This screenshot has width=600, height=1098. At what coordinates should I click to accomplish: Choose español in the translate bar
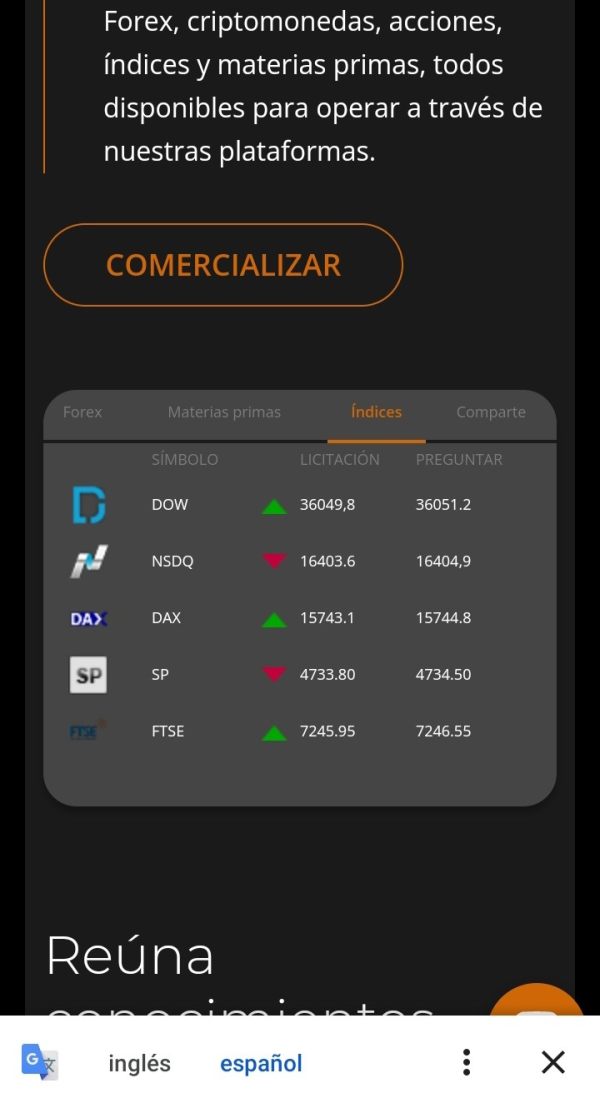pyautogui.click(x=261, y=1063)
